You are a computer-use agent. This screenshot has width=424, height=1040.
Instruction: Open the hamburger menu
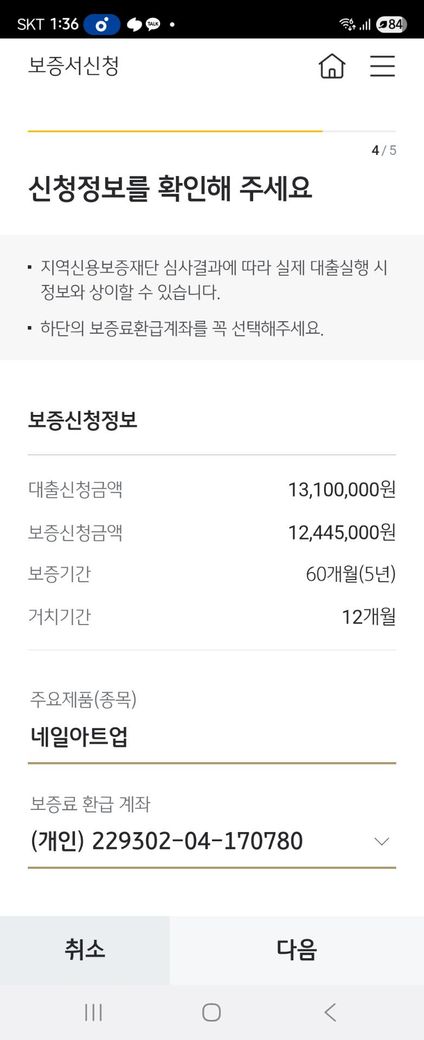382,66
